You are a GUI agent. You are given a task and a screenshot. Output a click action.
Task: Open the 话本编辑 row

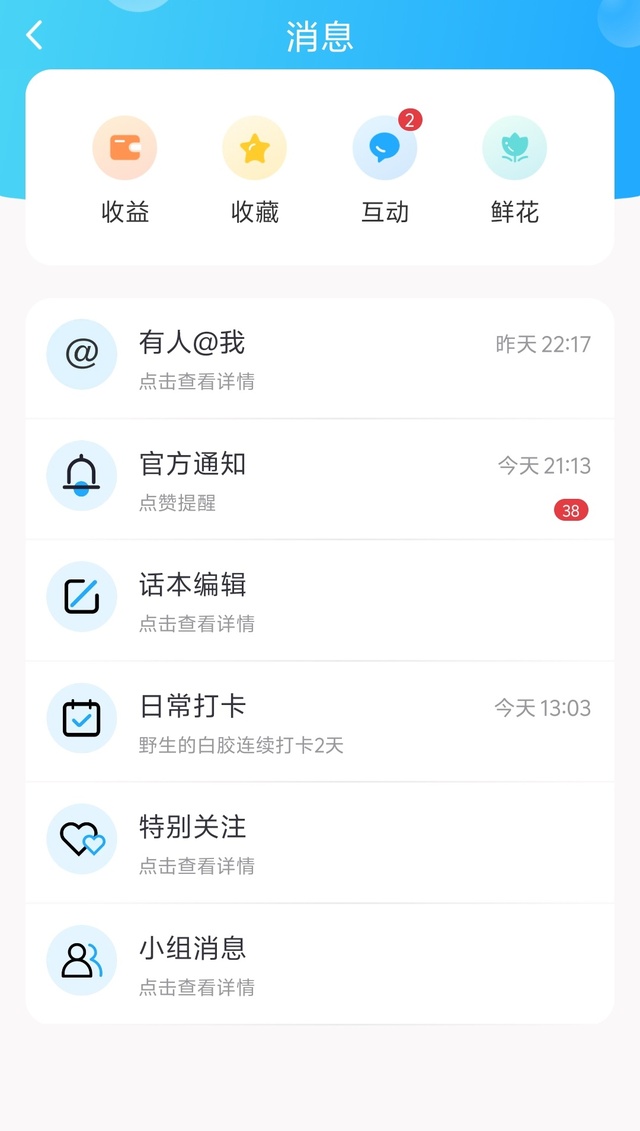click(x=320, y=600)
